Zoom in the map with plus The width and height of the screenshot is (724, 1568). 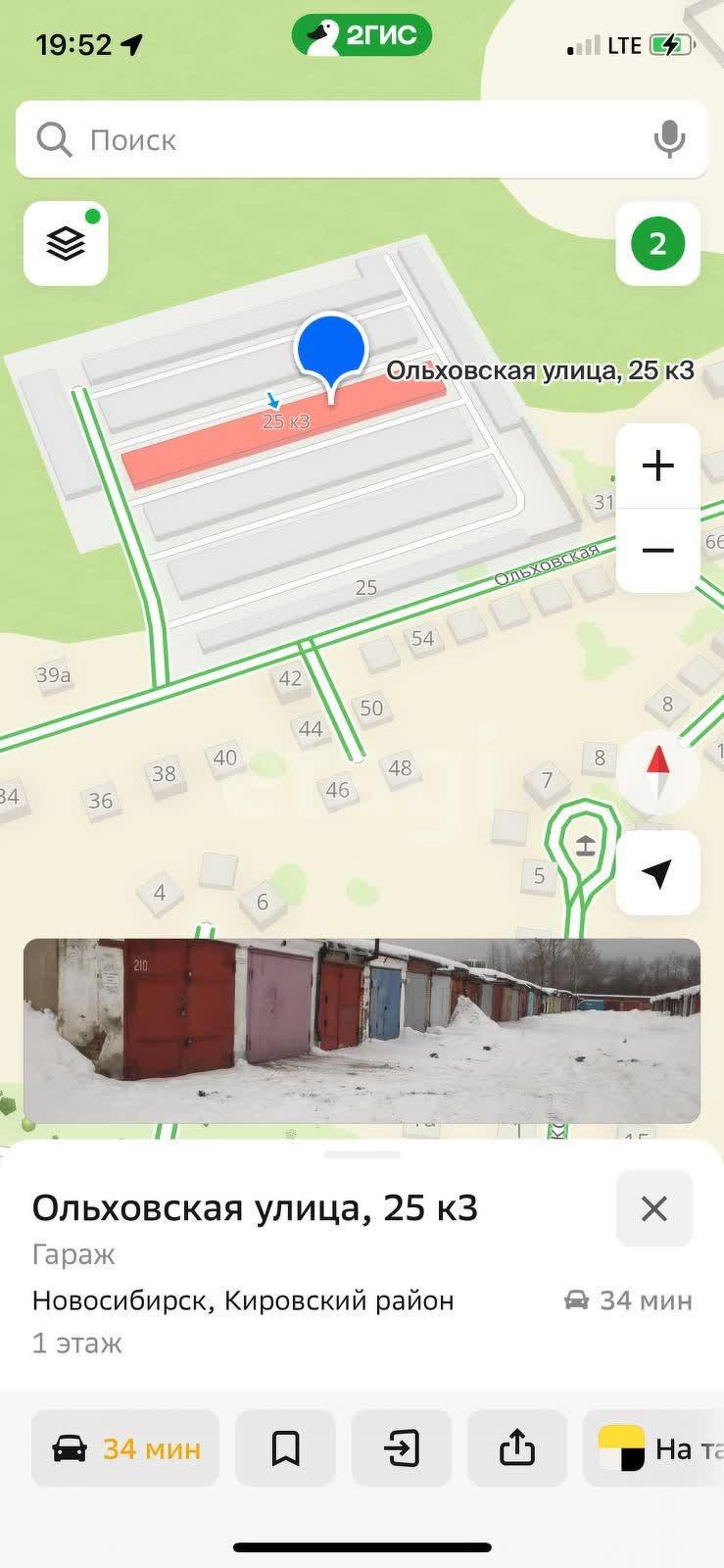click(657, 465)
